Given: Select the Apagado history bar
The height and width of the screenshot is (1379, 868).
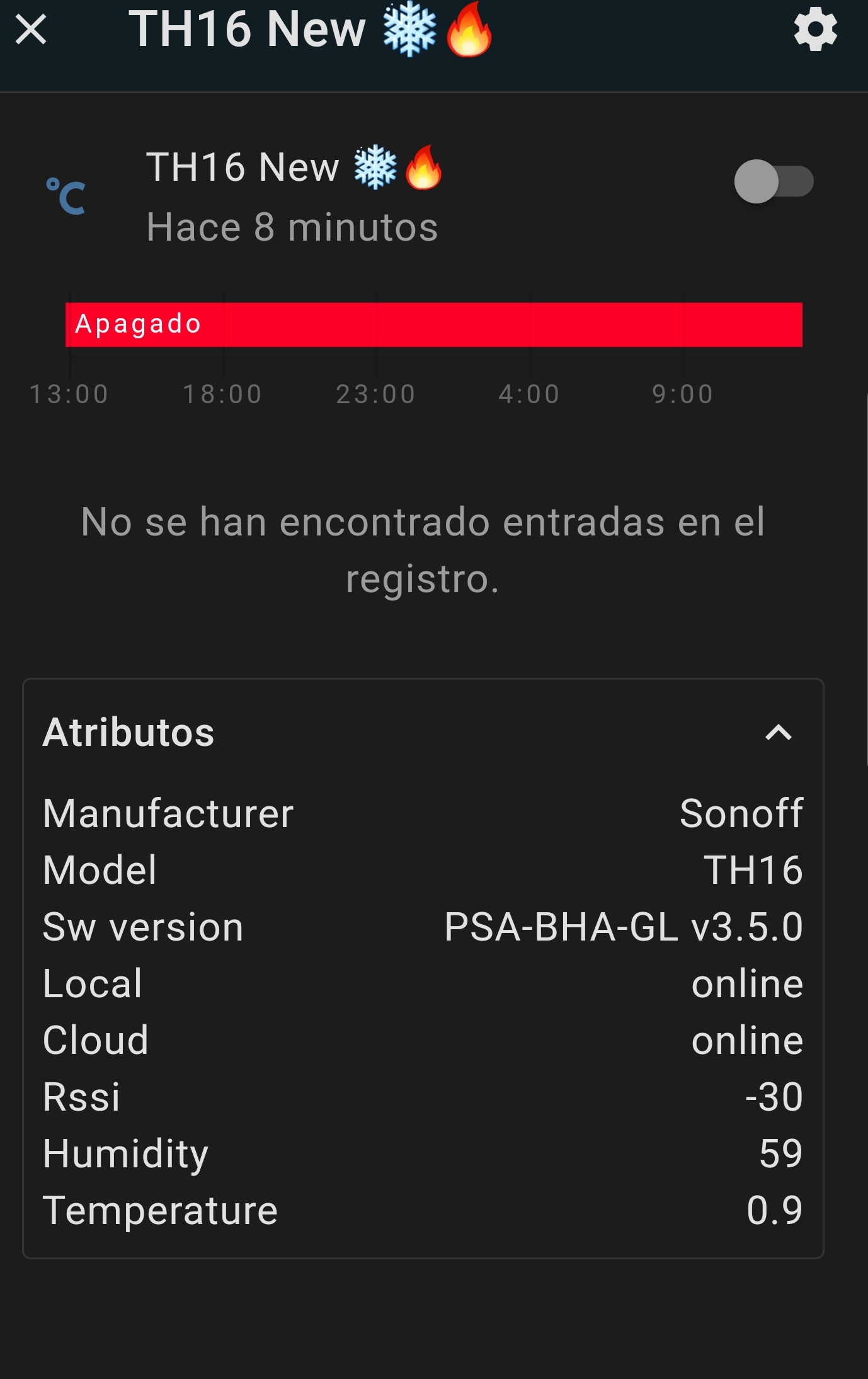Looking at the screenshot, I should [x=434, y=324].
